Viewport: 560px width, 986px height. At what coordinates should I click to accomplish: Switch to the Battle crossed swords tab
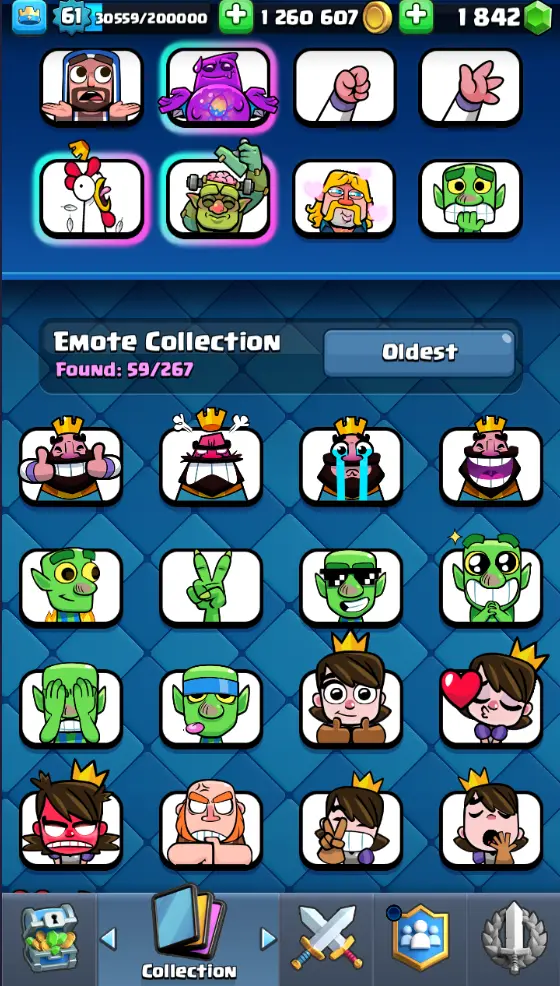(x=326, y=938)
